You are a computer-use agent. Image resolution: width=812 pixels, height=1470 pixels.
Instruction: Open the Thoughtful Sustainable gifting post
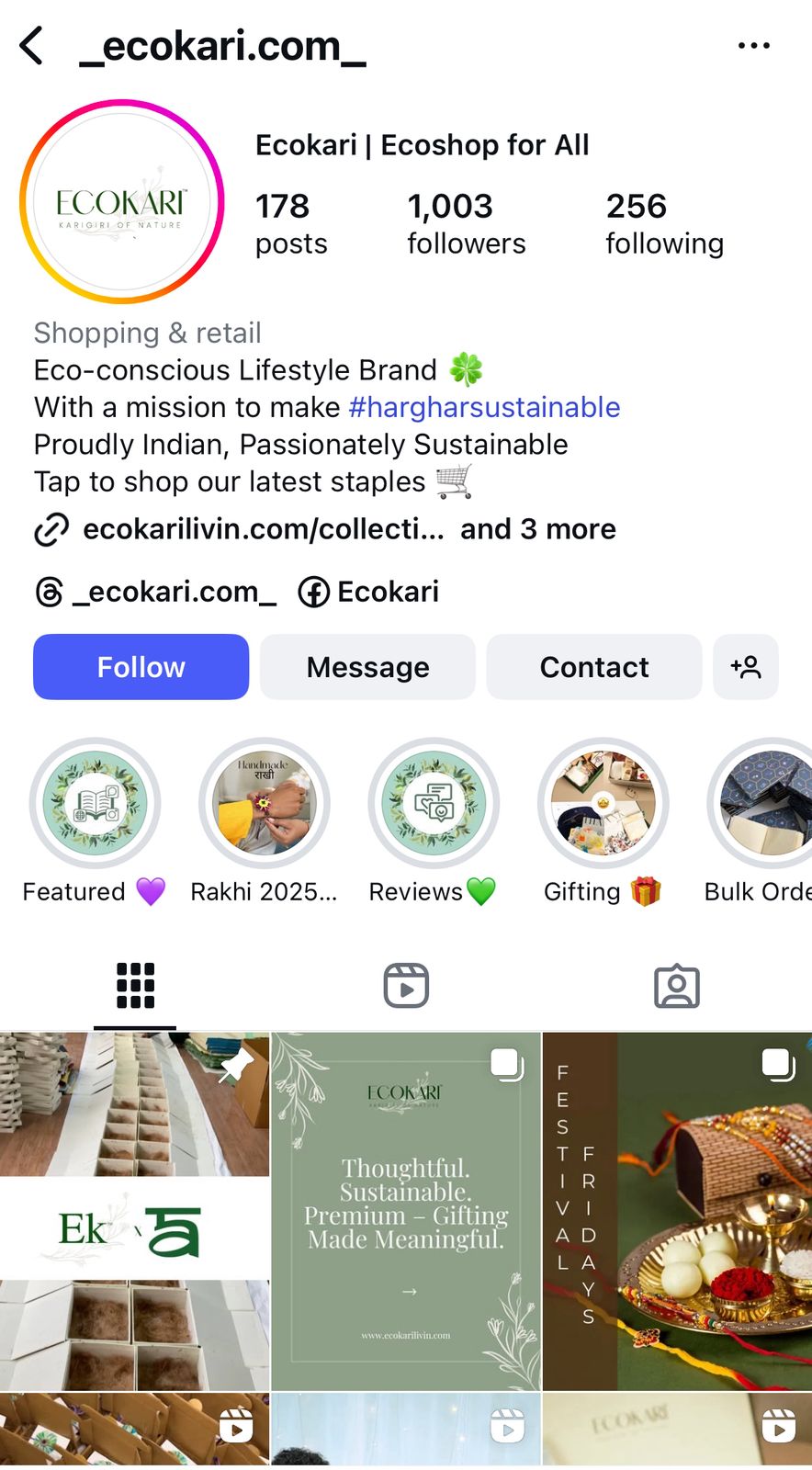click(x=406, y=1210)
